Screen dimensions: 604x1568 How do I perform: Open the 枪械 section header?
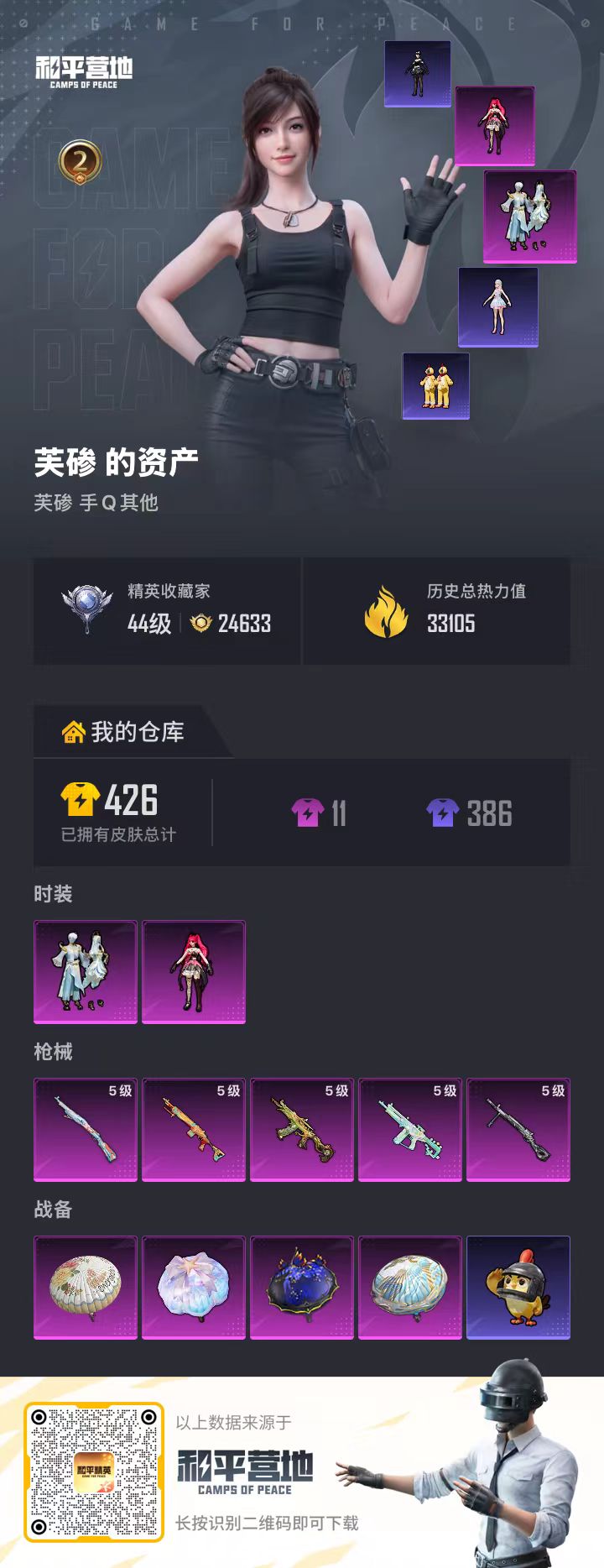[x=50, y=1052]
